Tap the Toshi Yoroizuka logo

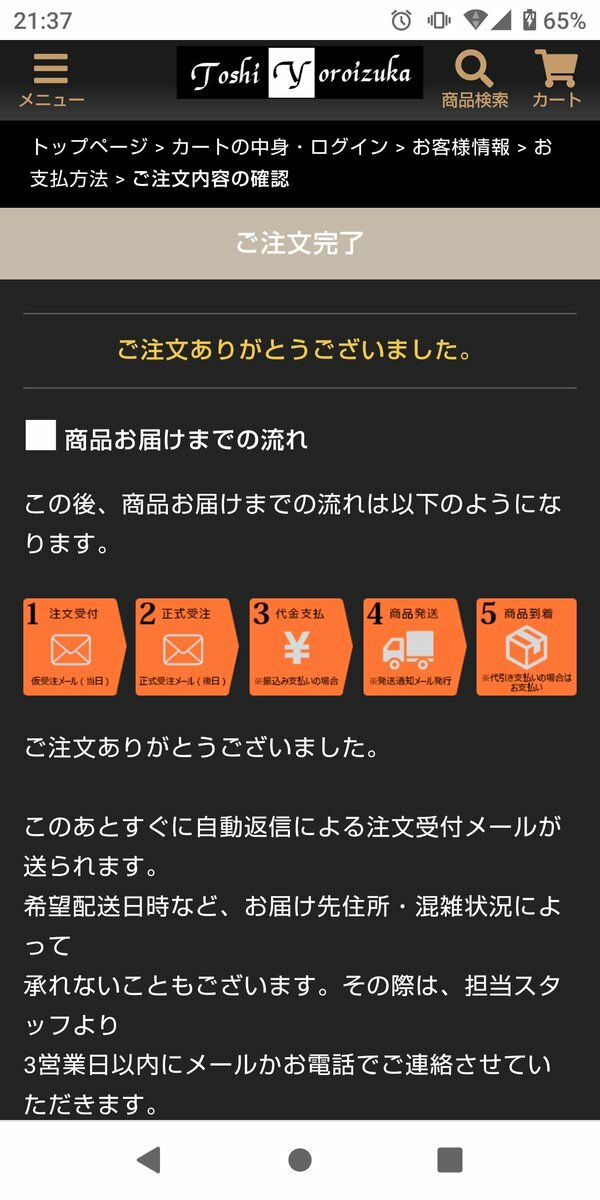[x=299, y=73]
